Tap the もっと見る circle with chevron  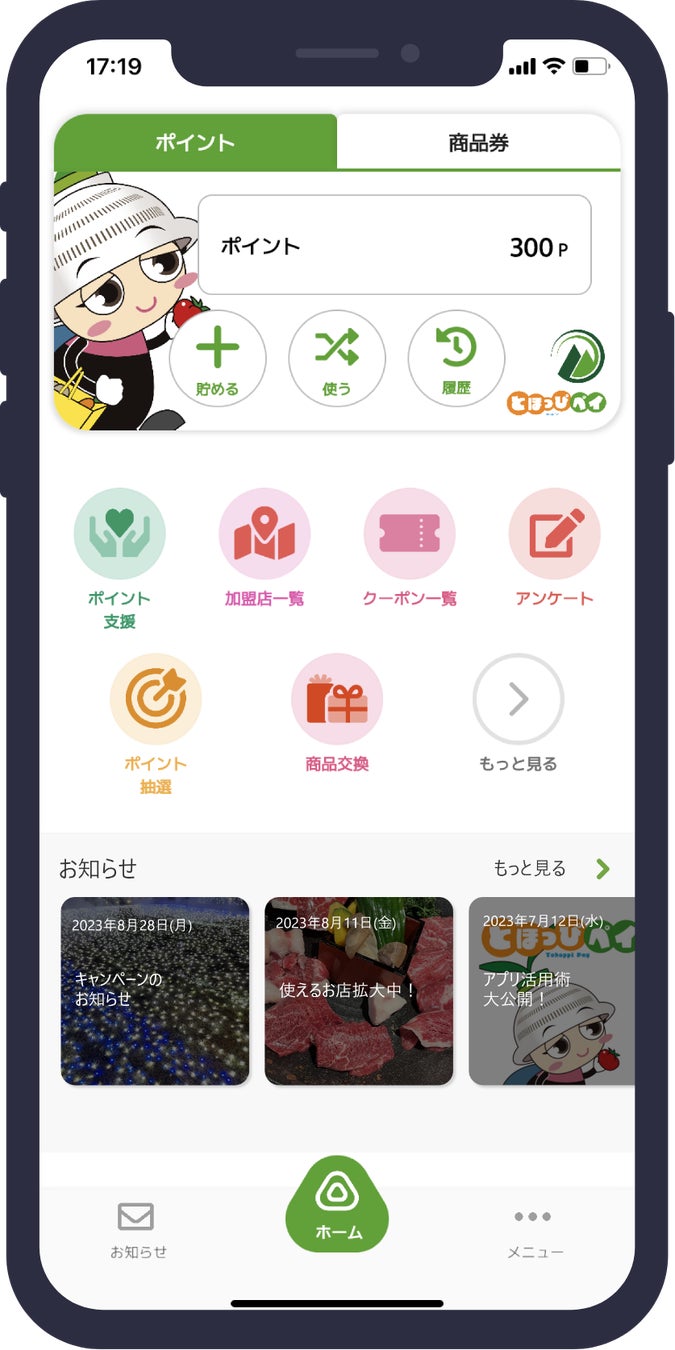518,699
